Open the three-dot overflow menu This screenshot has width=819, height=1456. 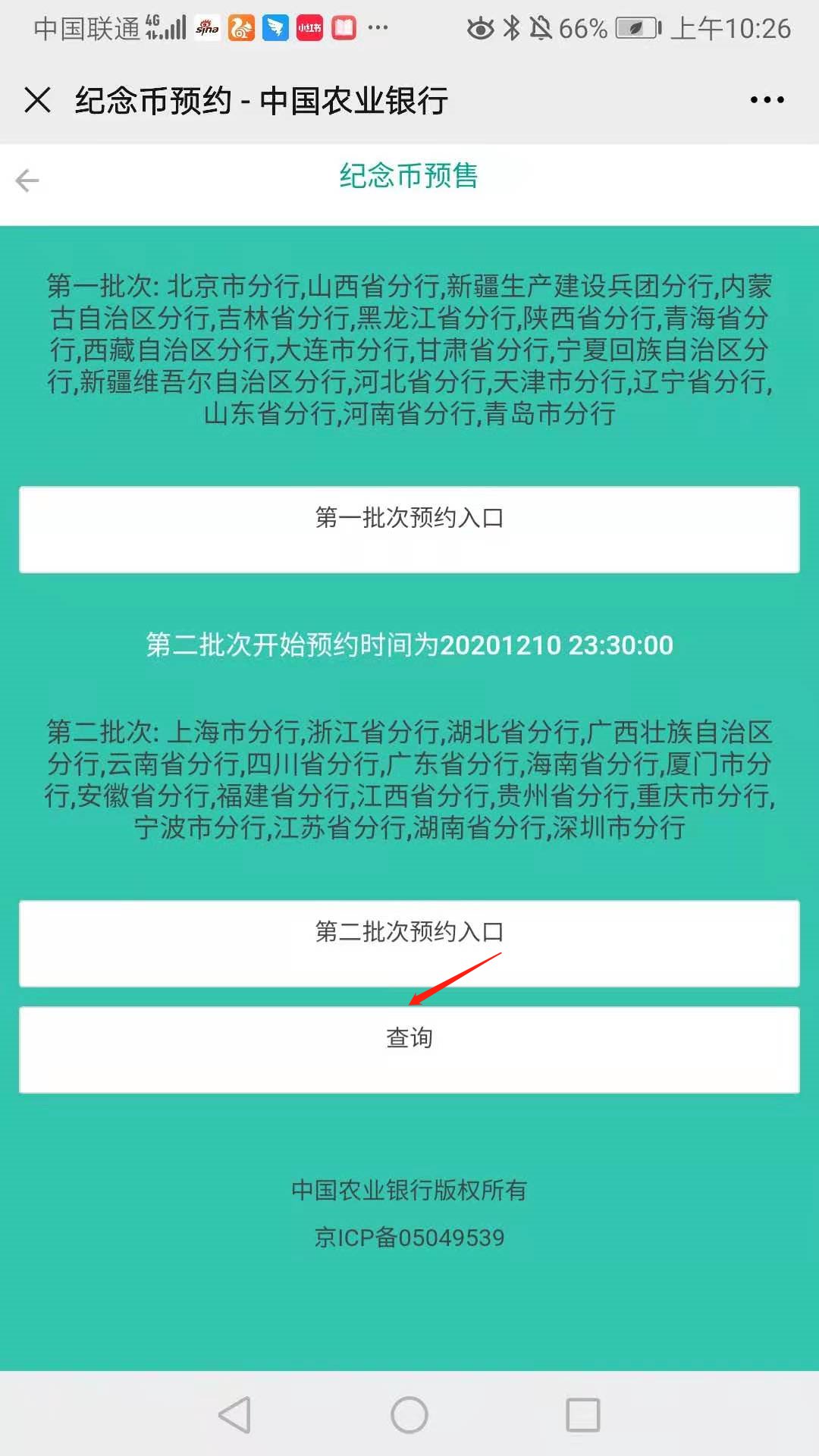coord(767,99)
